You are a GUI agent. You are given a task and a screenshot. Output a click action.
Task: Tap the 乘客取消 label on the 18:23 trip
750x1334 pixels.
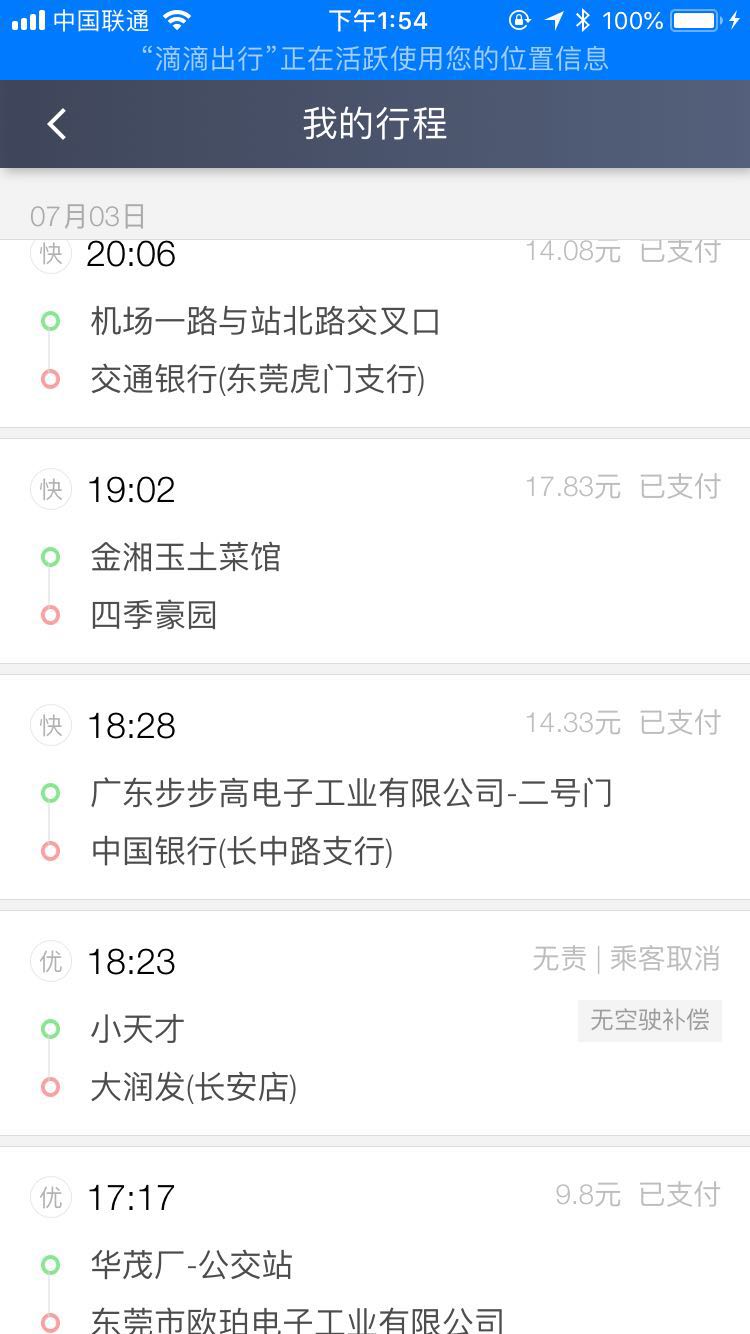coord(664,958)
